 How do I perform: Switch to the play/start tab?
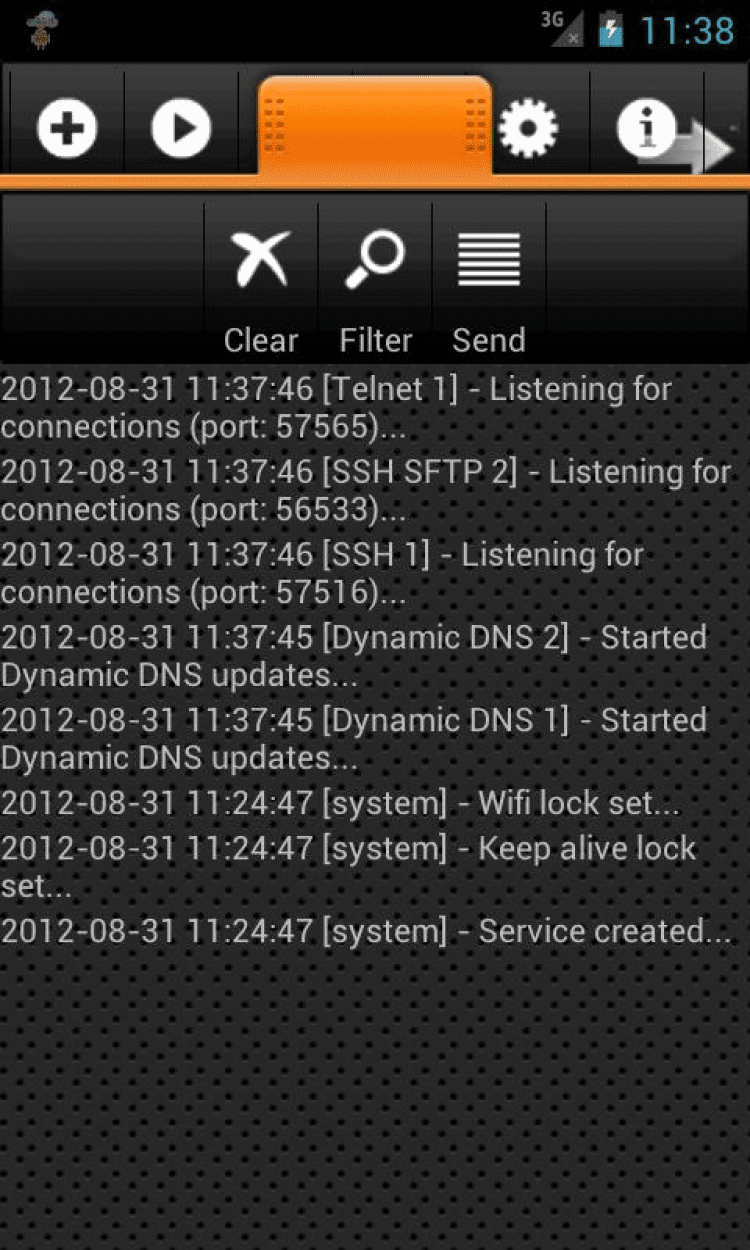click(181, 129)
